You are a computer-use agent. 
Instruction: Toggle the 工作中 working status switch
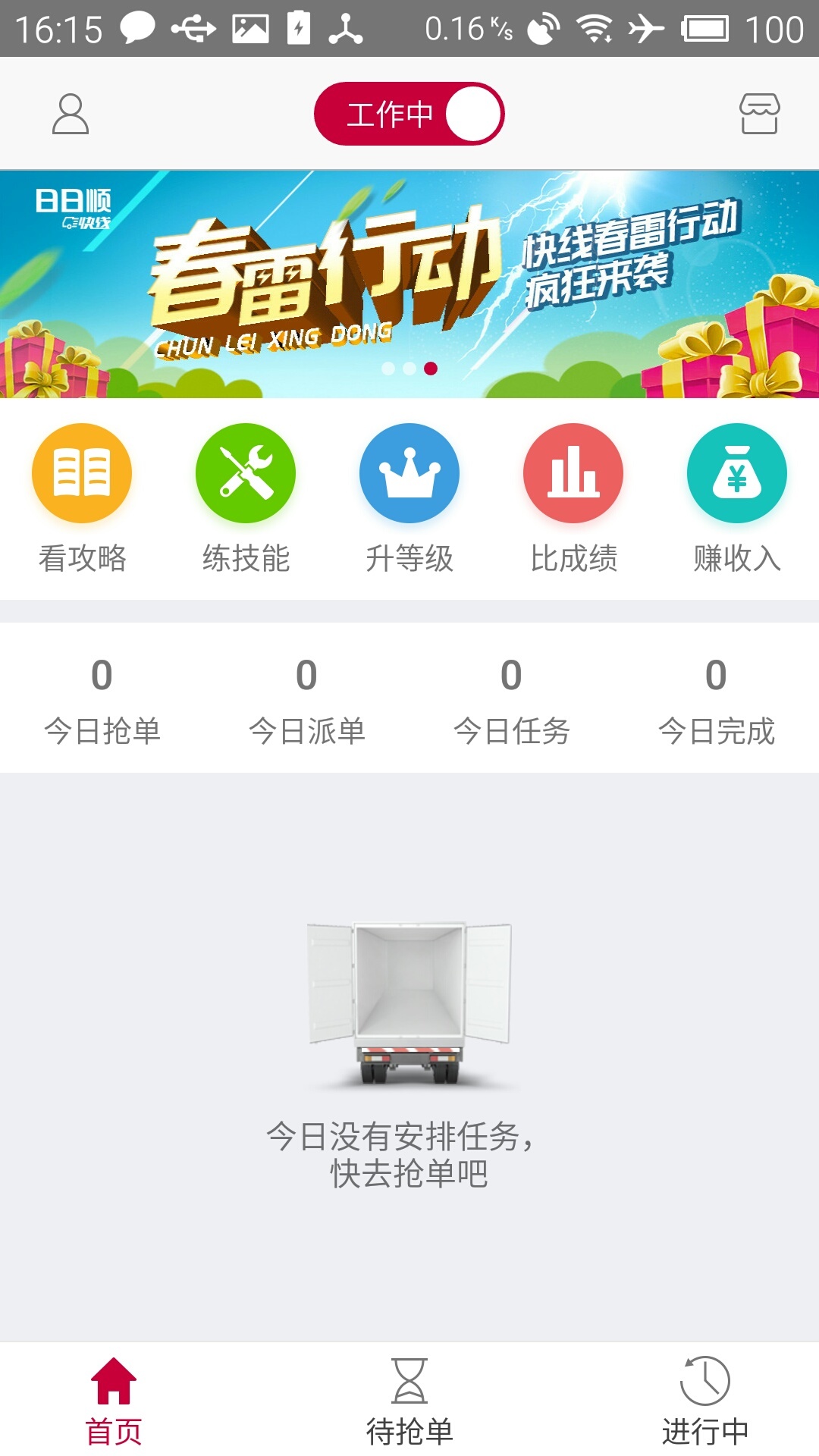point(409,112)
